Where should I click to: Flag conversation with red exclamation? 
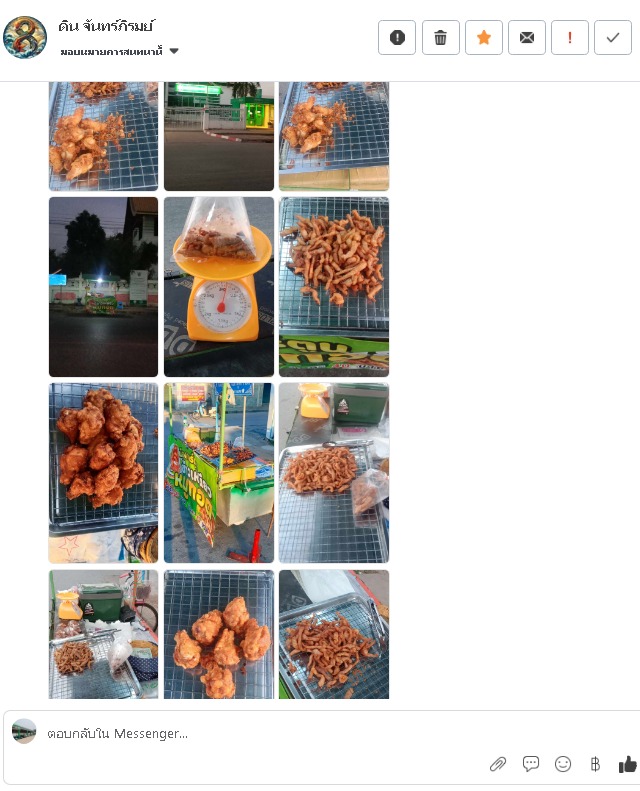[570, 38]
